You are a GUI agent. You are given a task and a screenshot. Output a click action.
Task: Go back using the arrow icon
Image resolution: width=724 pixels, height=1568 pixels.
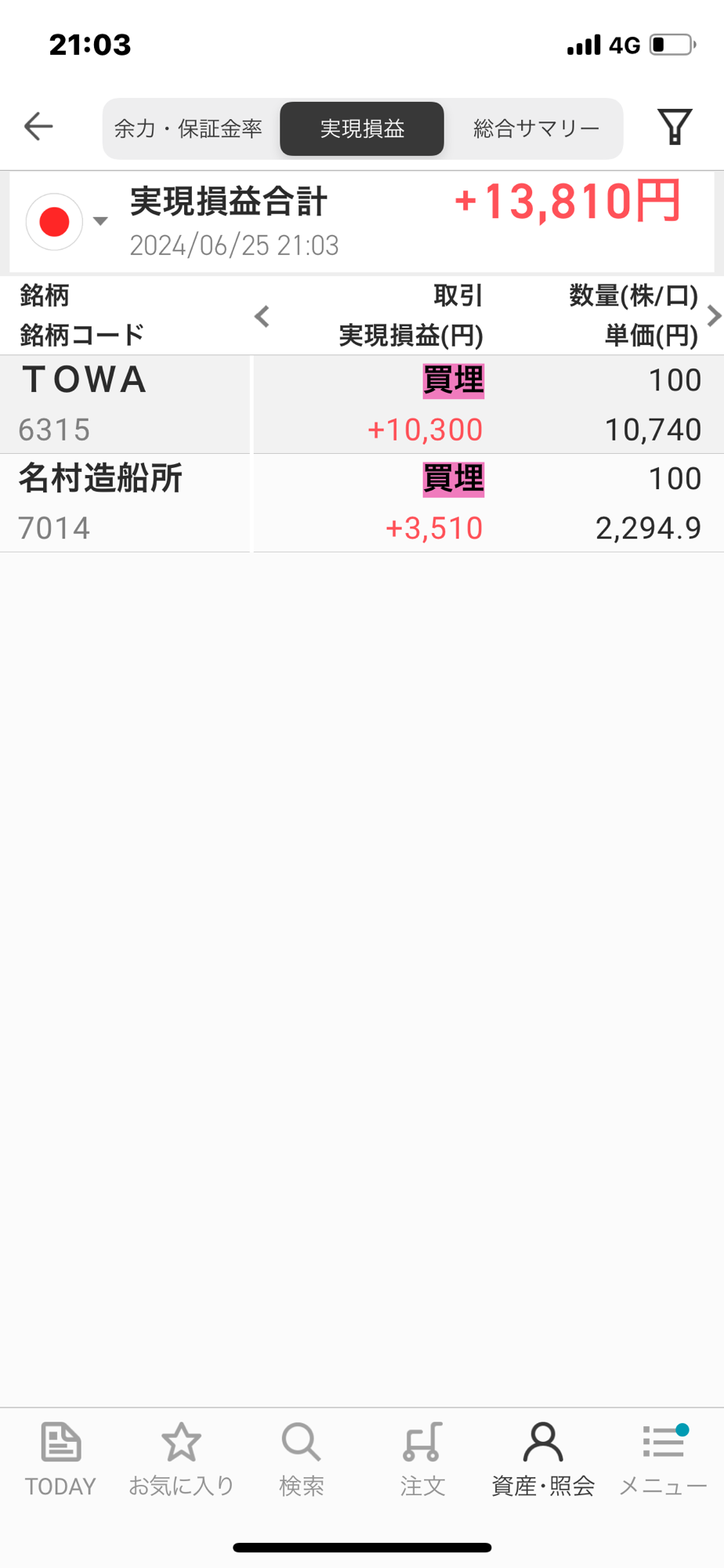38,126
